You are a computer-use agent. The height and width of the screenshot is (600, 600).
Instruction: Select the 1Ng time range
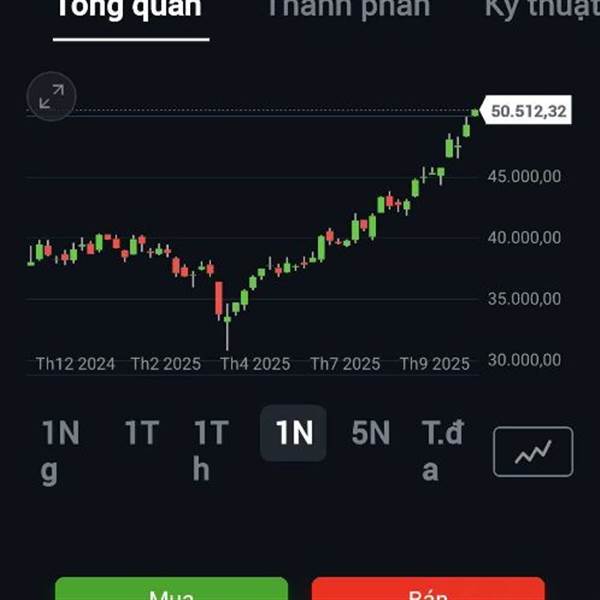click(60, 450)
